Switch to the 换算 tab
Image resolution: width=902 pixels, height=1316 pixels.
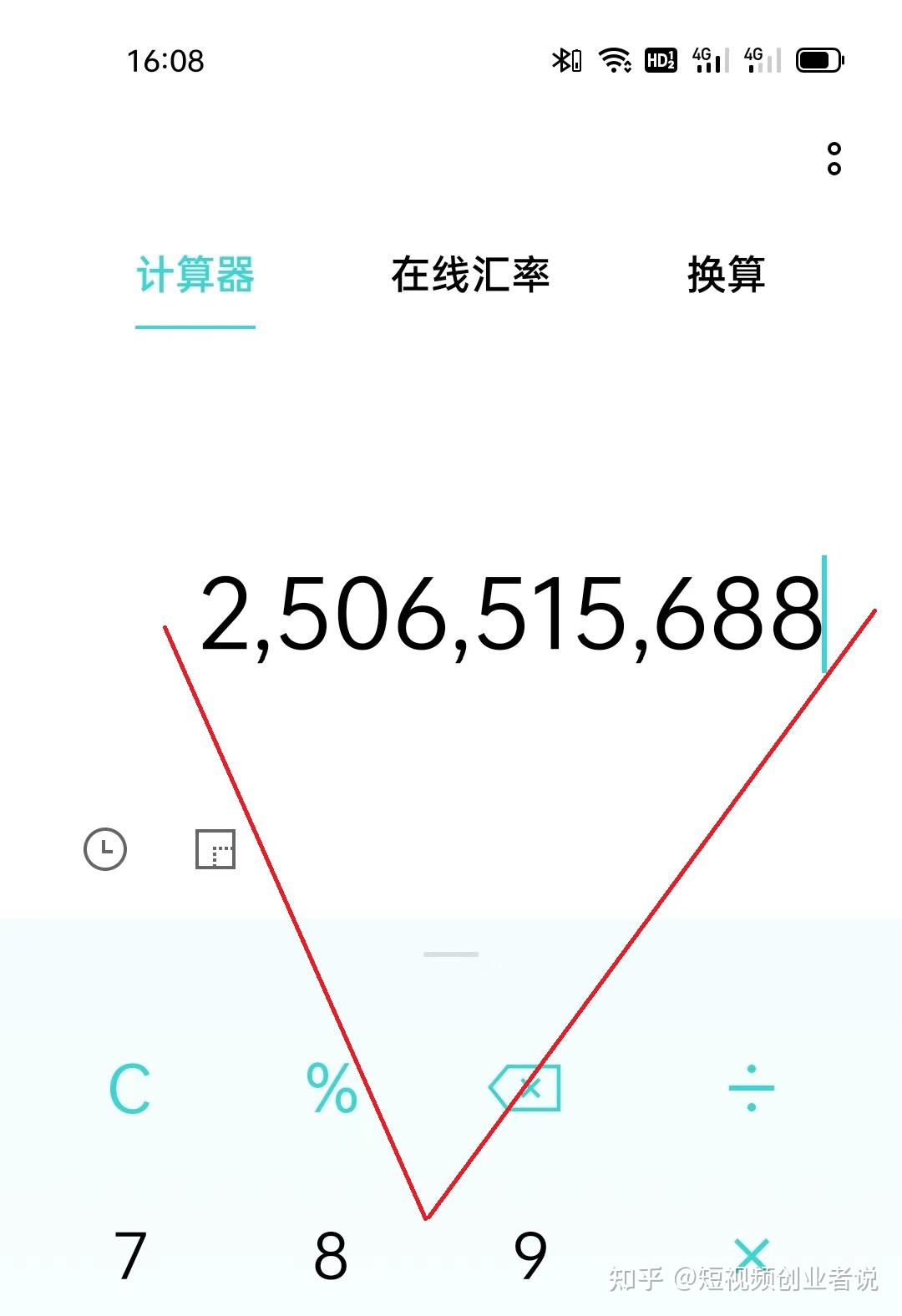tap(726, 274)
